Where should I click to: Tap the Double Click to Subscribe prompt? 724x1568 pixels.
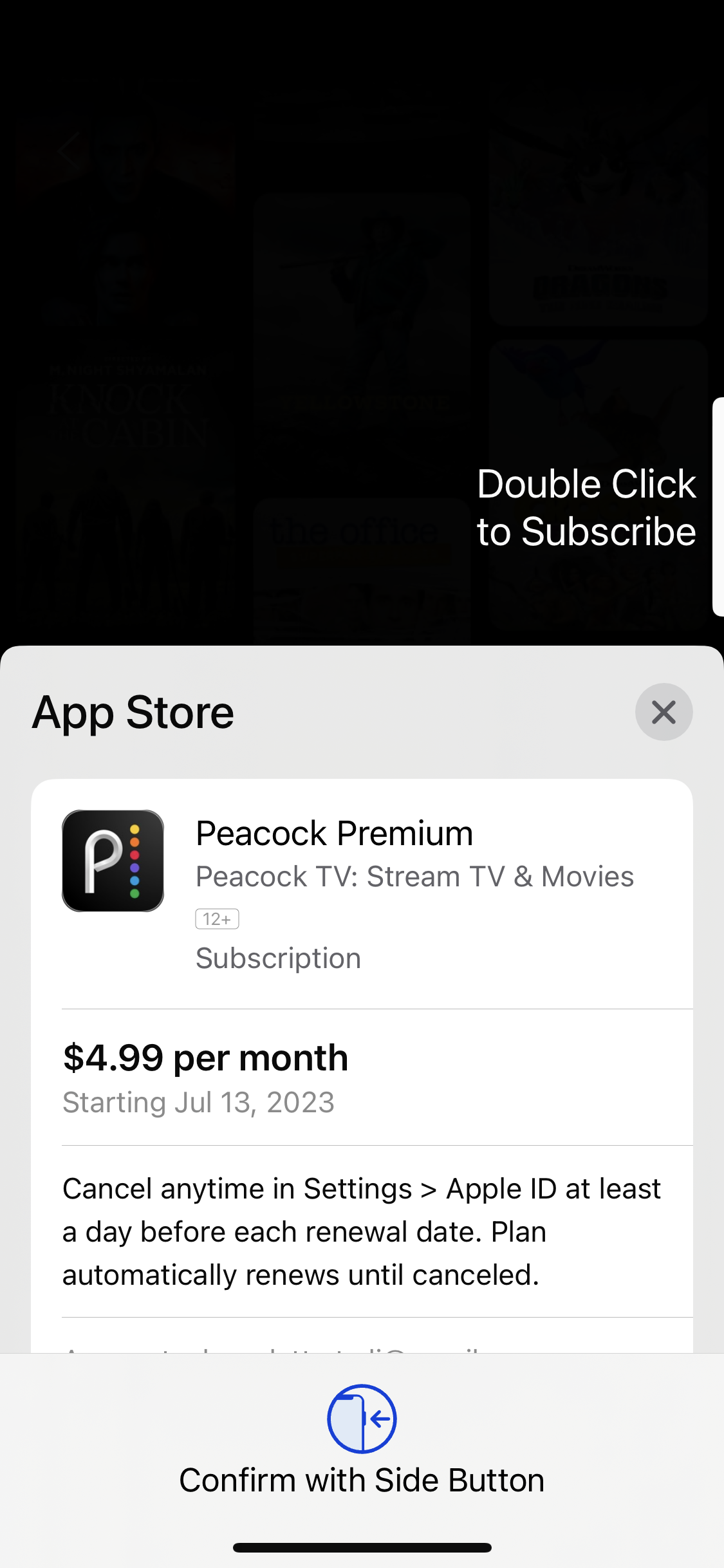(586, 507)
